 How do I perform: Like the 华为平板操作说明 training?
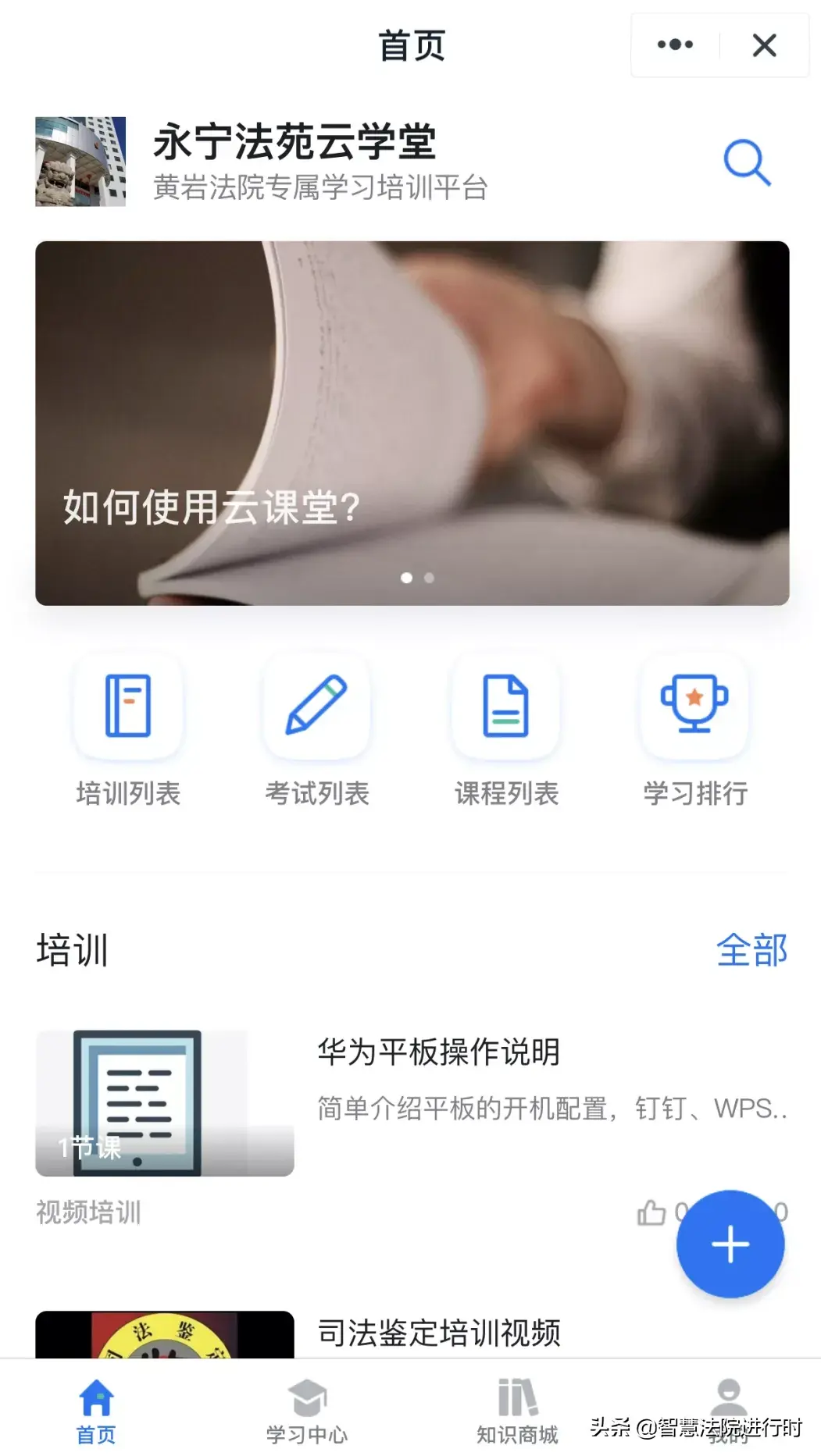(652, 1212)
